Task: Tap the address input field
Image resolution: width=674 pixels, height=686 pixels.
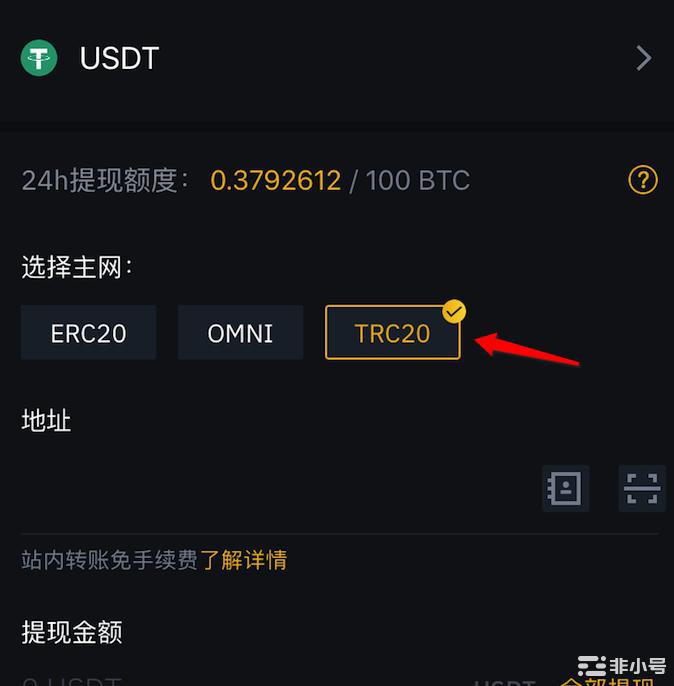Action: point(270,490)
